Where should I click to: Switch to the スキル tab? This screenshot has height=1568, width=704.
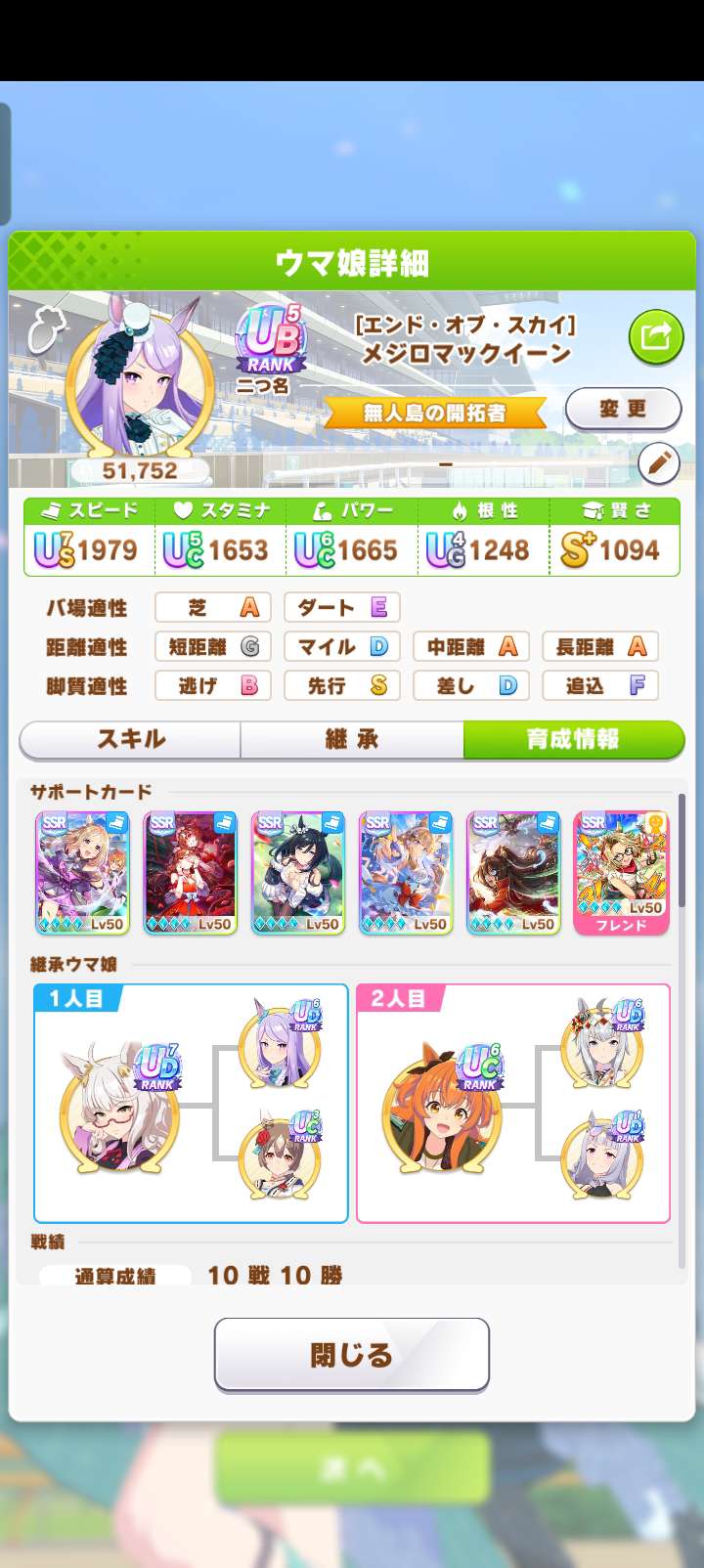tap(130, 740)
